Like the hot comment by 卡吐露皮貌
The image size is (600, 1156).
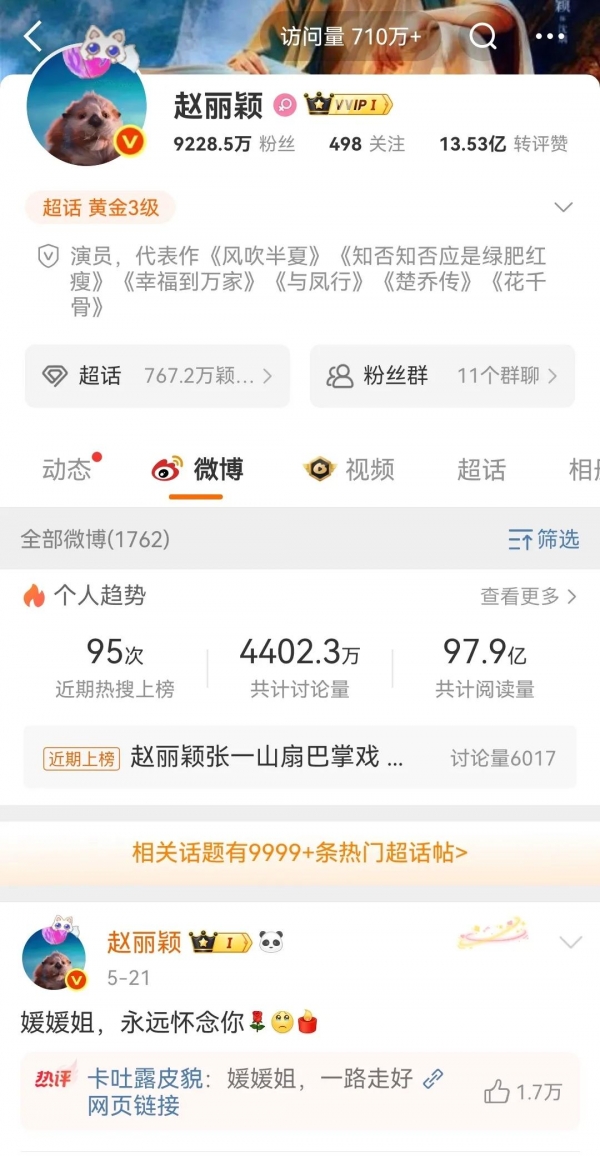tap(522, 1092)
